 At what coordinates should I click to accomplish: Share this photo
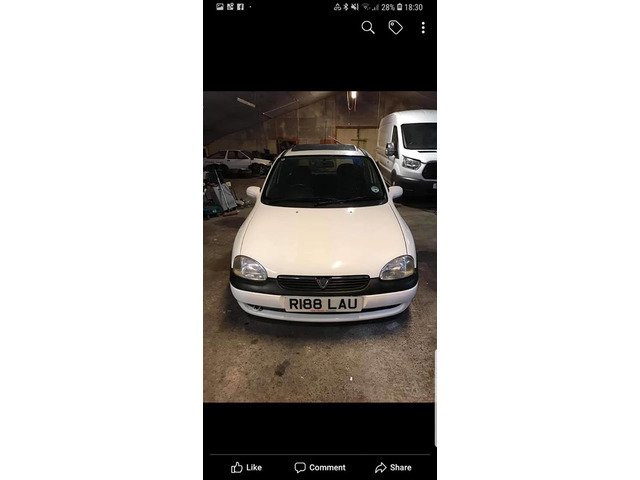click(x=393, y=467)
